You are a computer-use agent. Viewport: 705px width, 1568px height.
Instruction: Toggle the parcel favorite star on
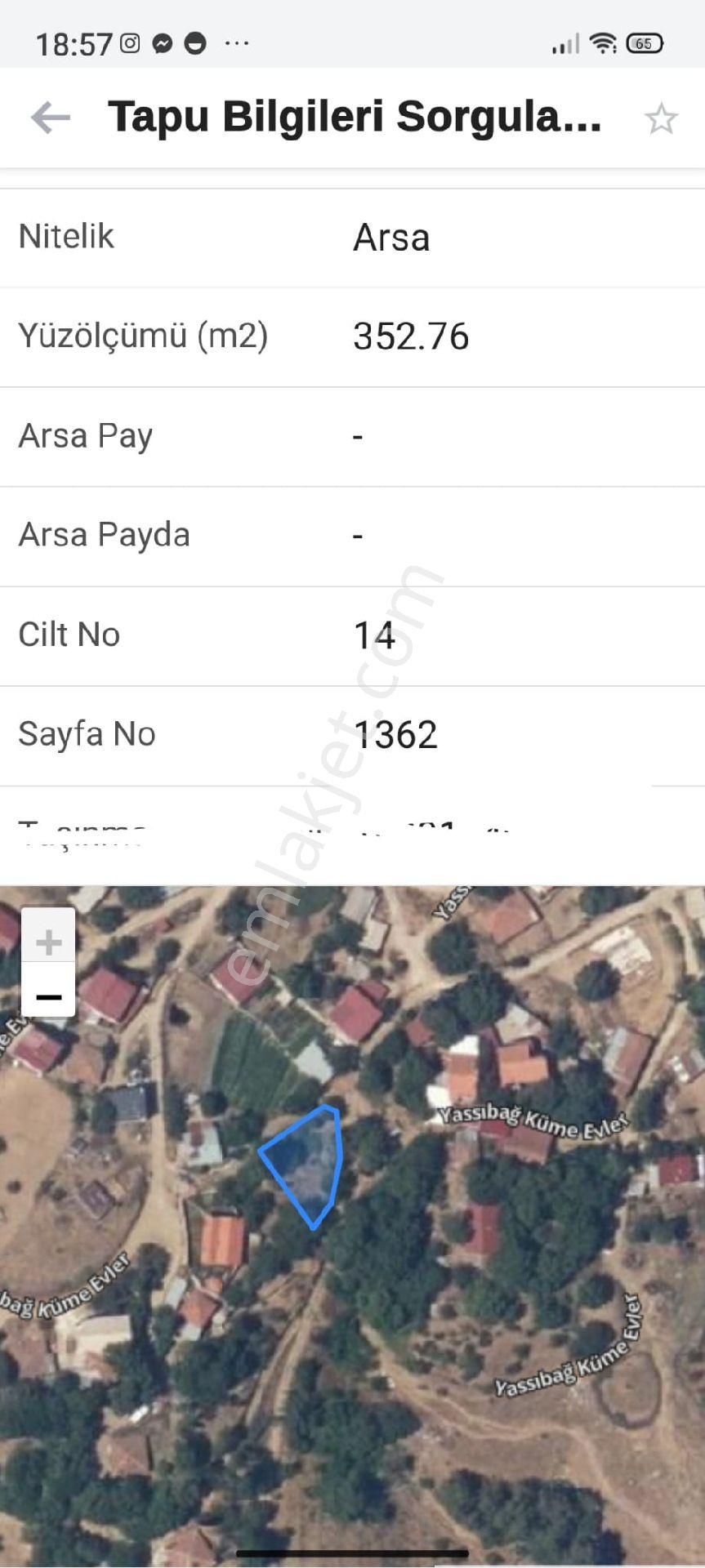[x=662, y=118]
